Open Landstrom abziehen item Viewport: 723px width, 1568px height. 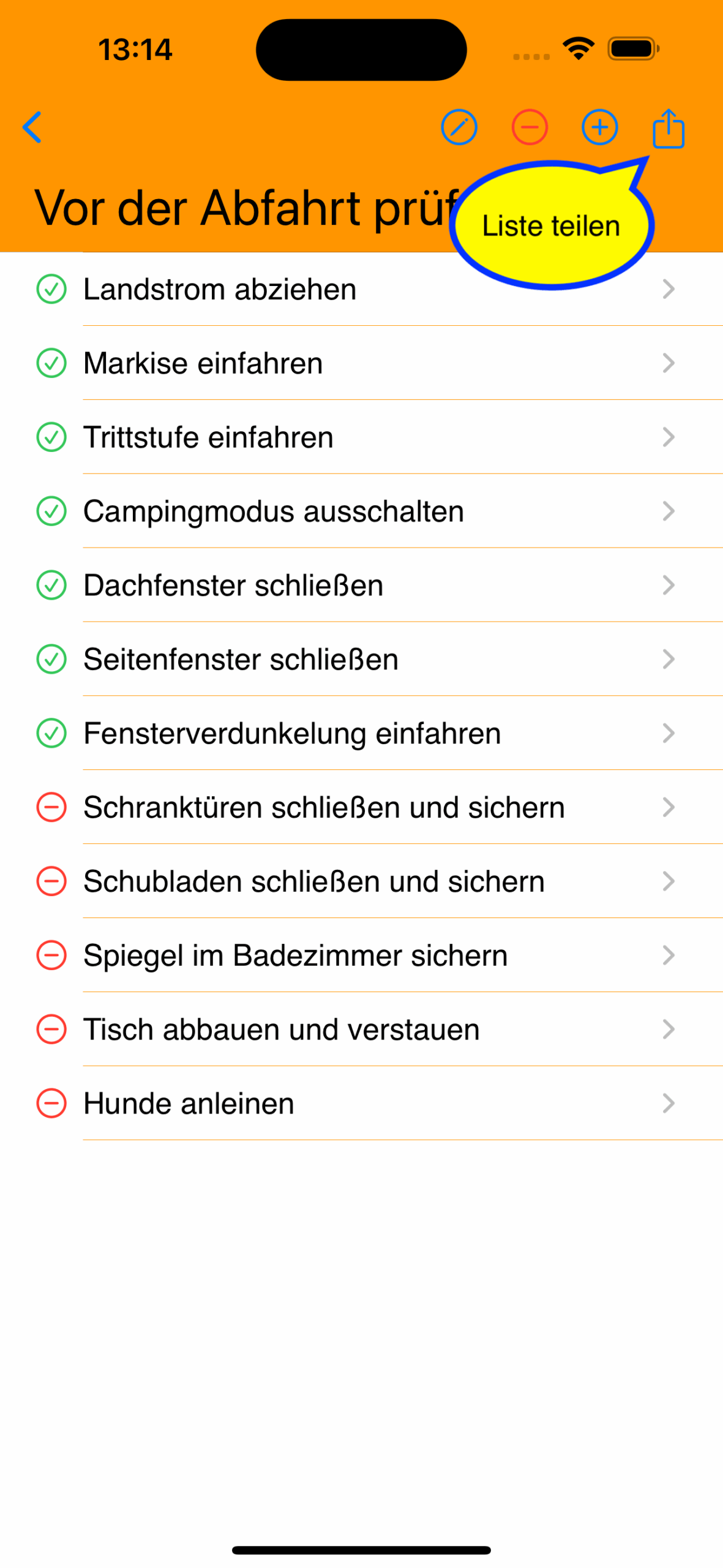tap(361, 289)
